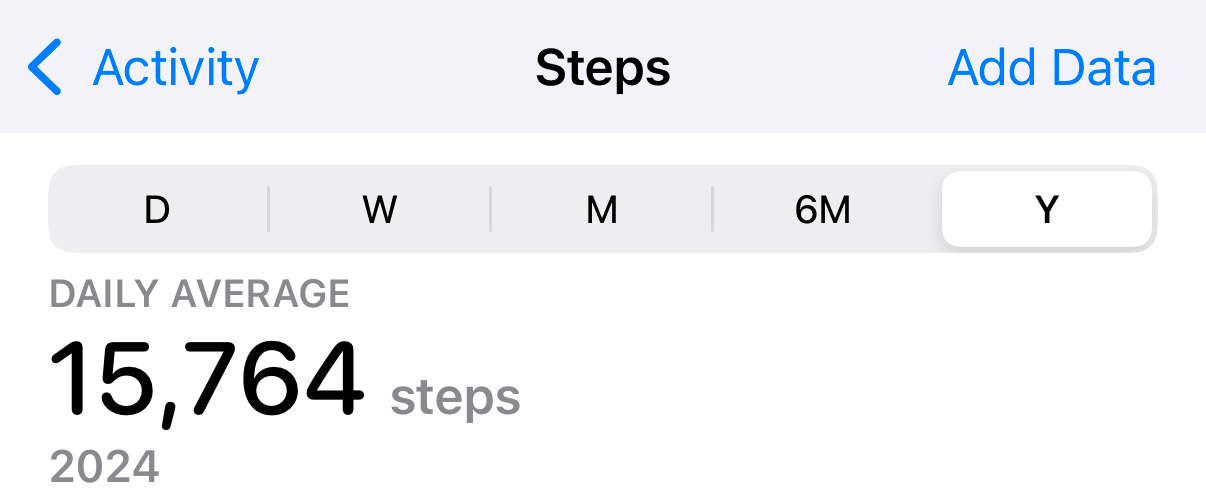The width and height of the screenshot is (1206, 499).
Task: Switch to the D day view
Action: [157, 210]
